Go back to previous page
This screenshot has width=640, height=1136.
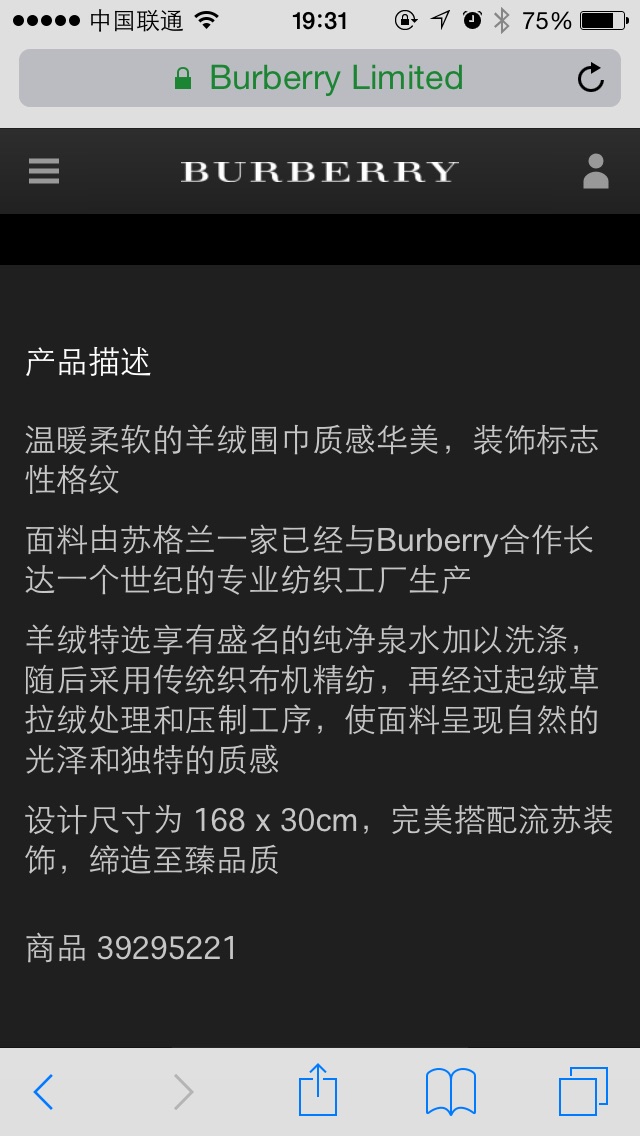coord(43,1091)
